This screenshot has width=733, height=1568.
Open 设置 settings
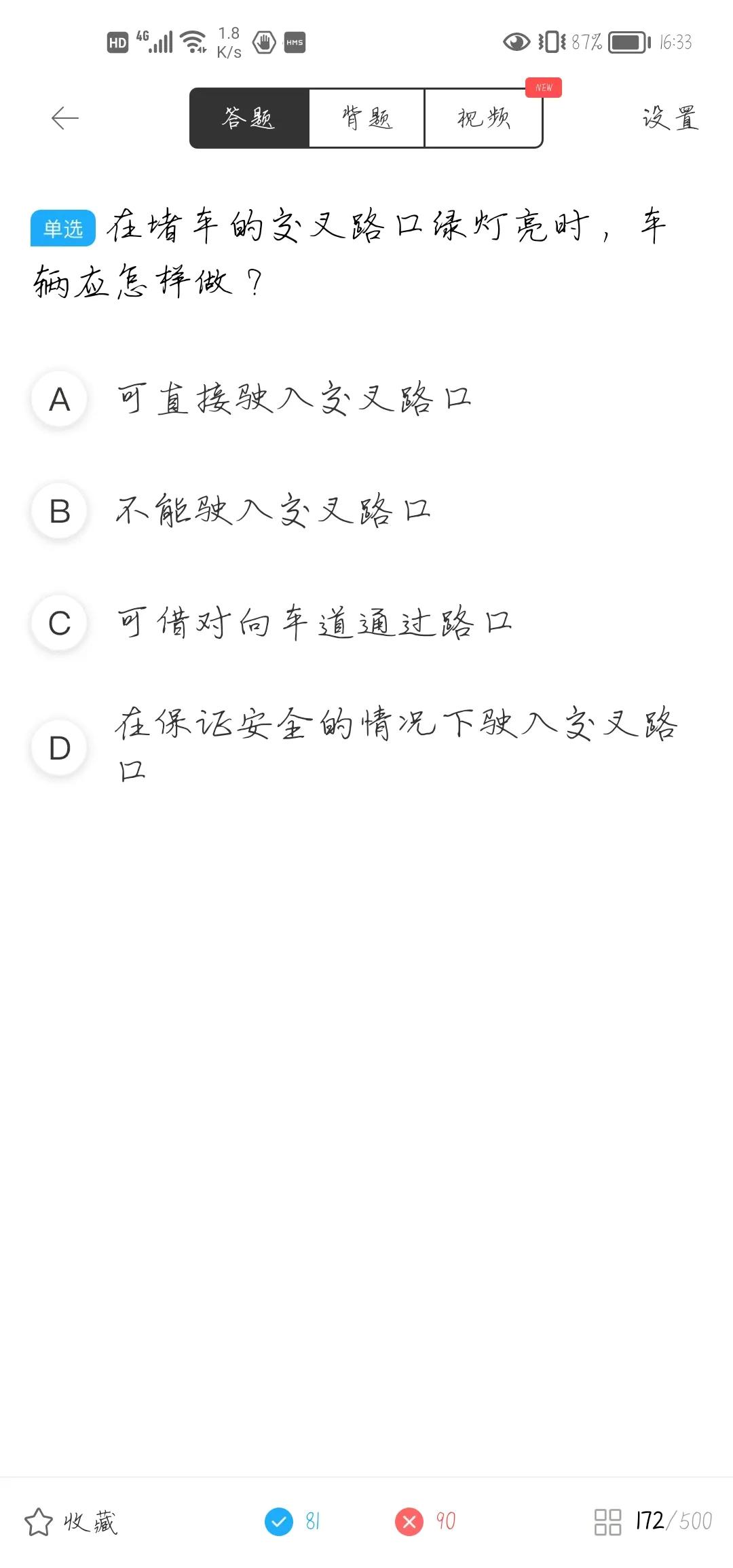(x=671, y=118)
